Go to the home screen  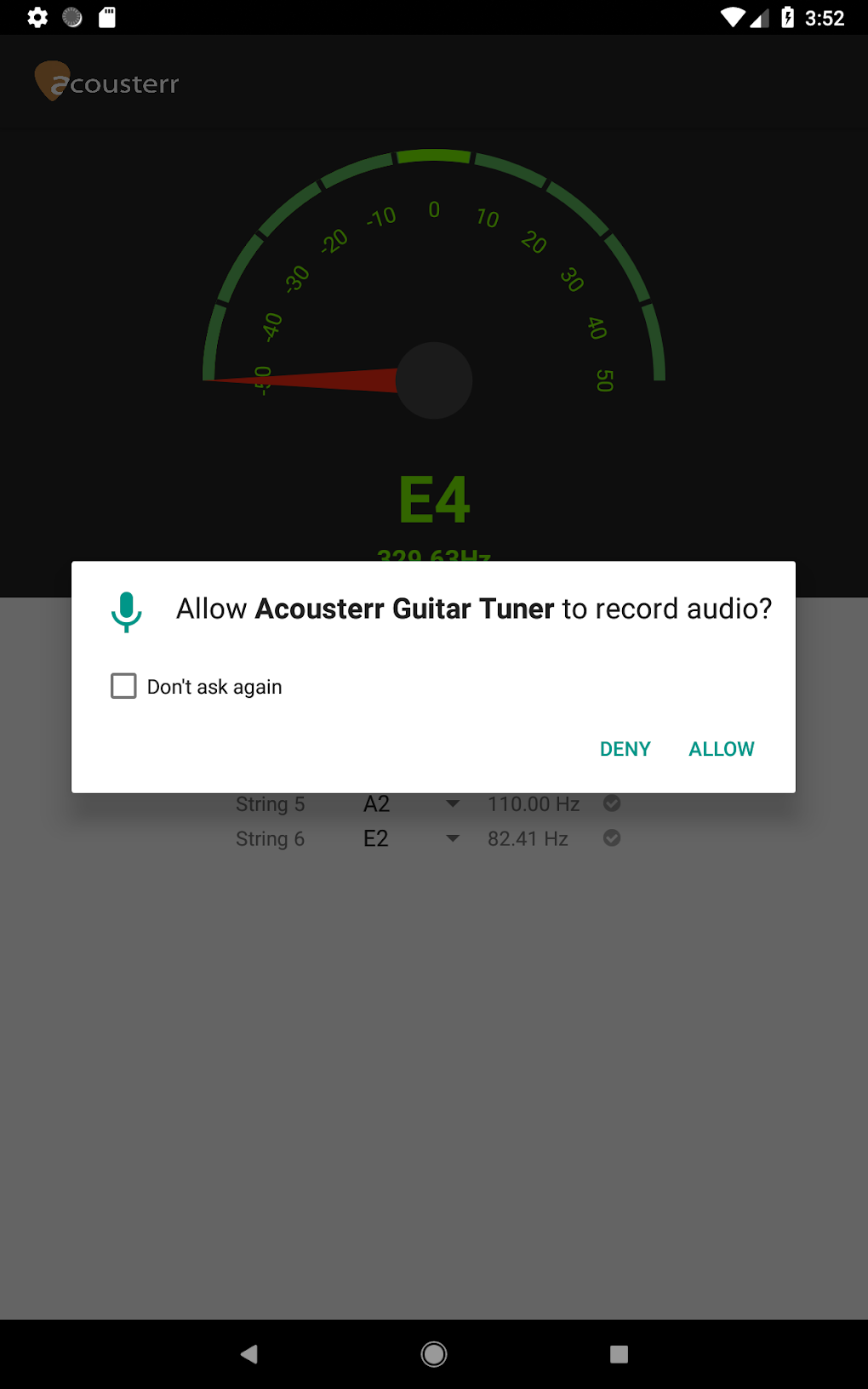434,1353
